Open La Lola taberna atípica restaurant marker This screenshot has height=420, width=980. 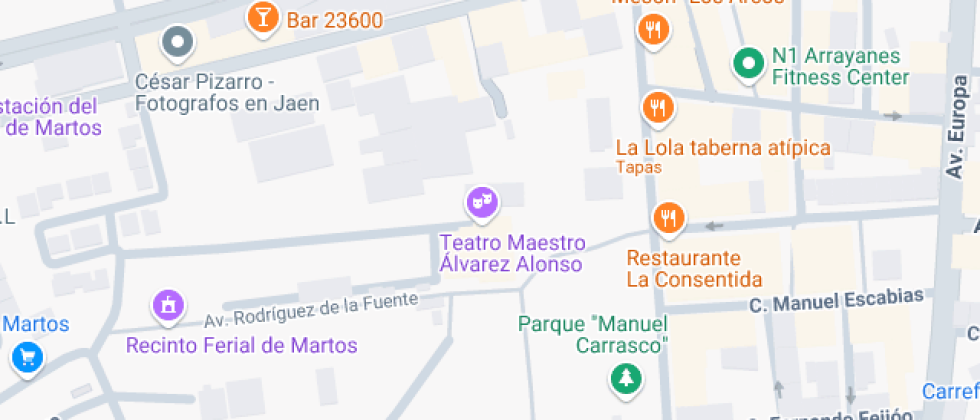656,107
